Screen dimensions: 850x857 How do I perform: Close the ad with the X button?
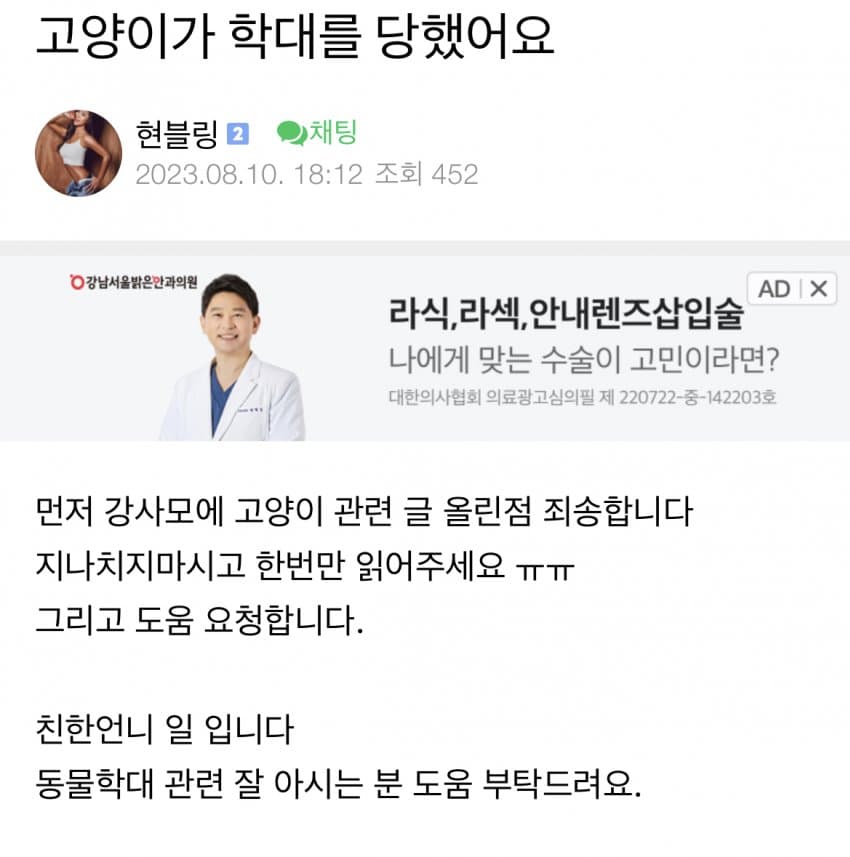[x=818, y=290]
